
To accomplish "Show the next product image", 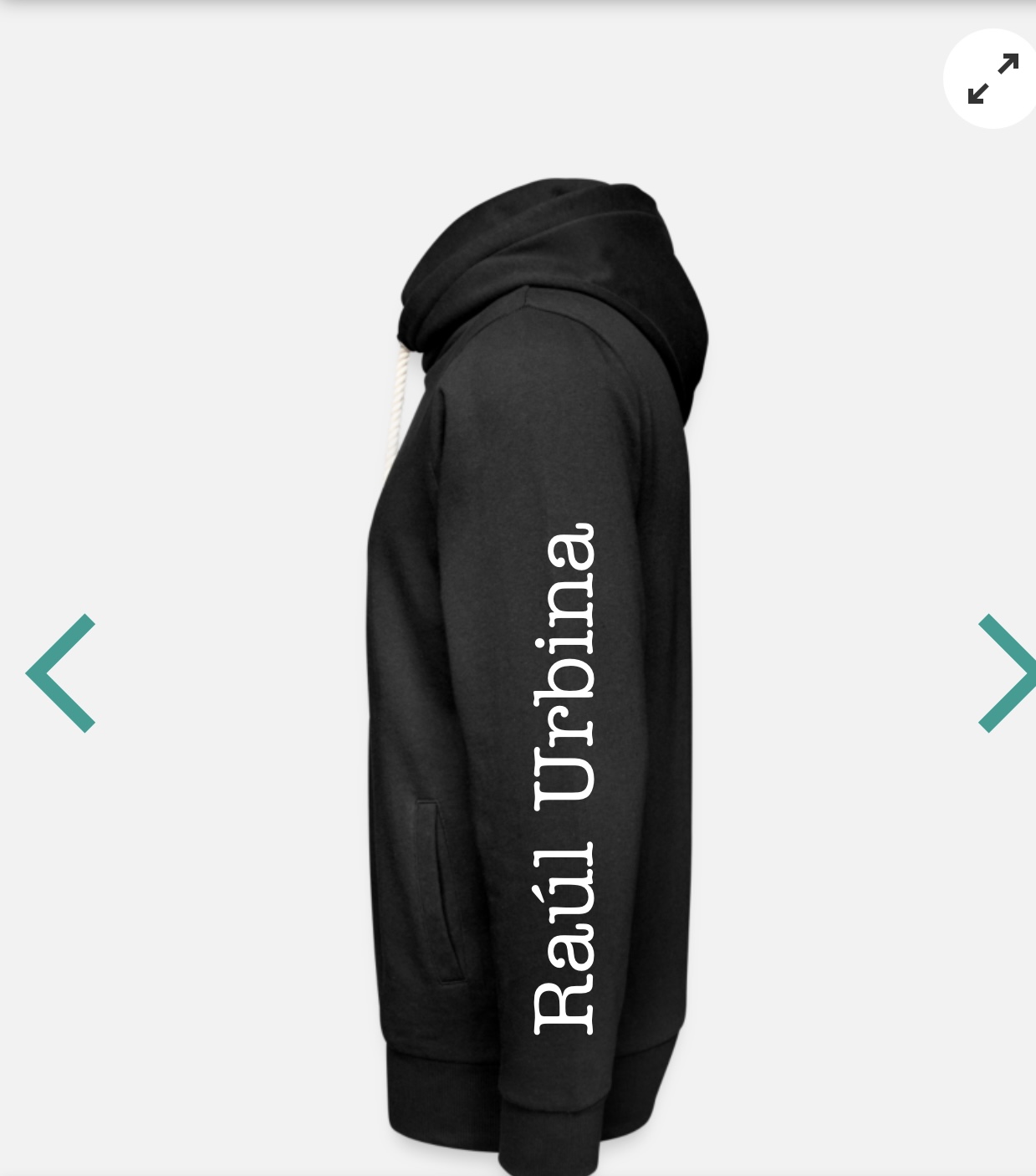I will [x=1006, y=673].
